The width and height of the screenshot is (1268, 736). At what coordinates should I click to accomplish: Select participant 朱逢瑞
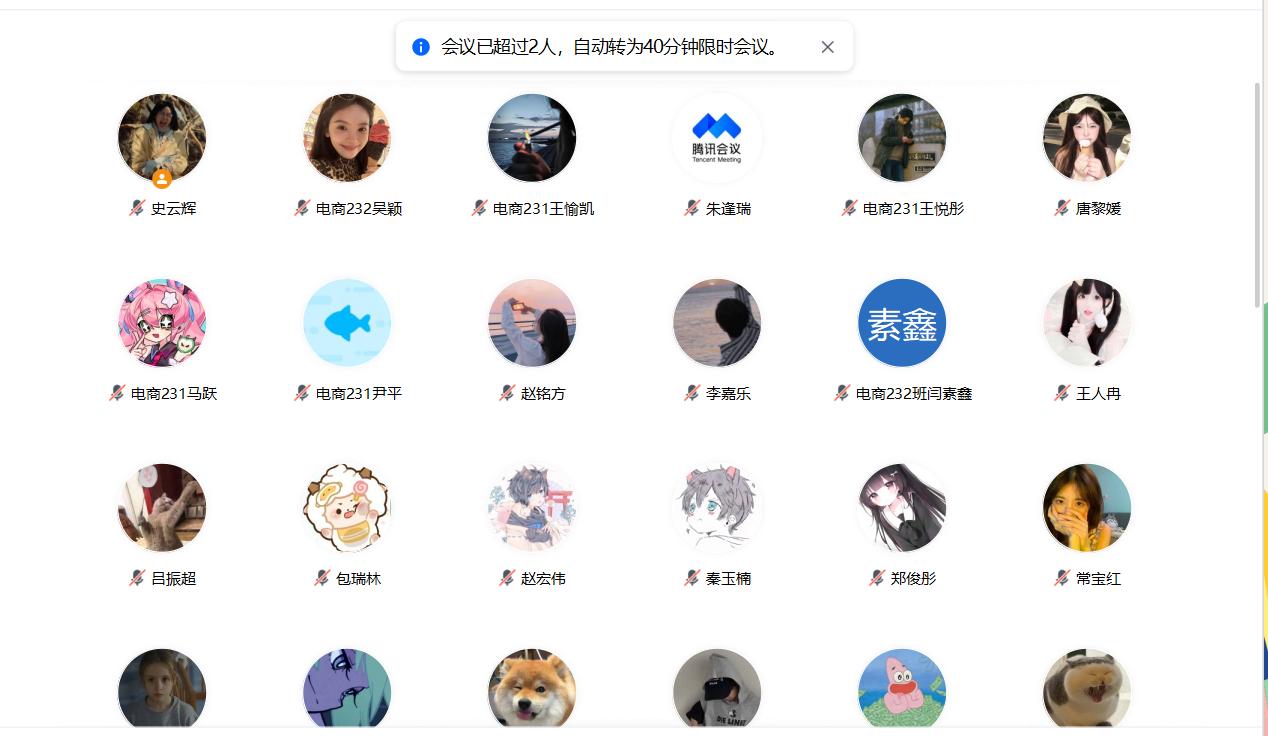[x=717, y=138]
